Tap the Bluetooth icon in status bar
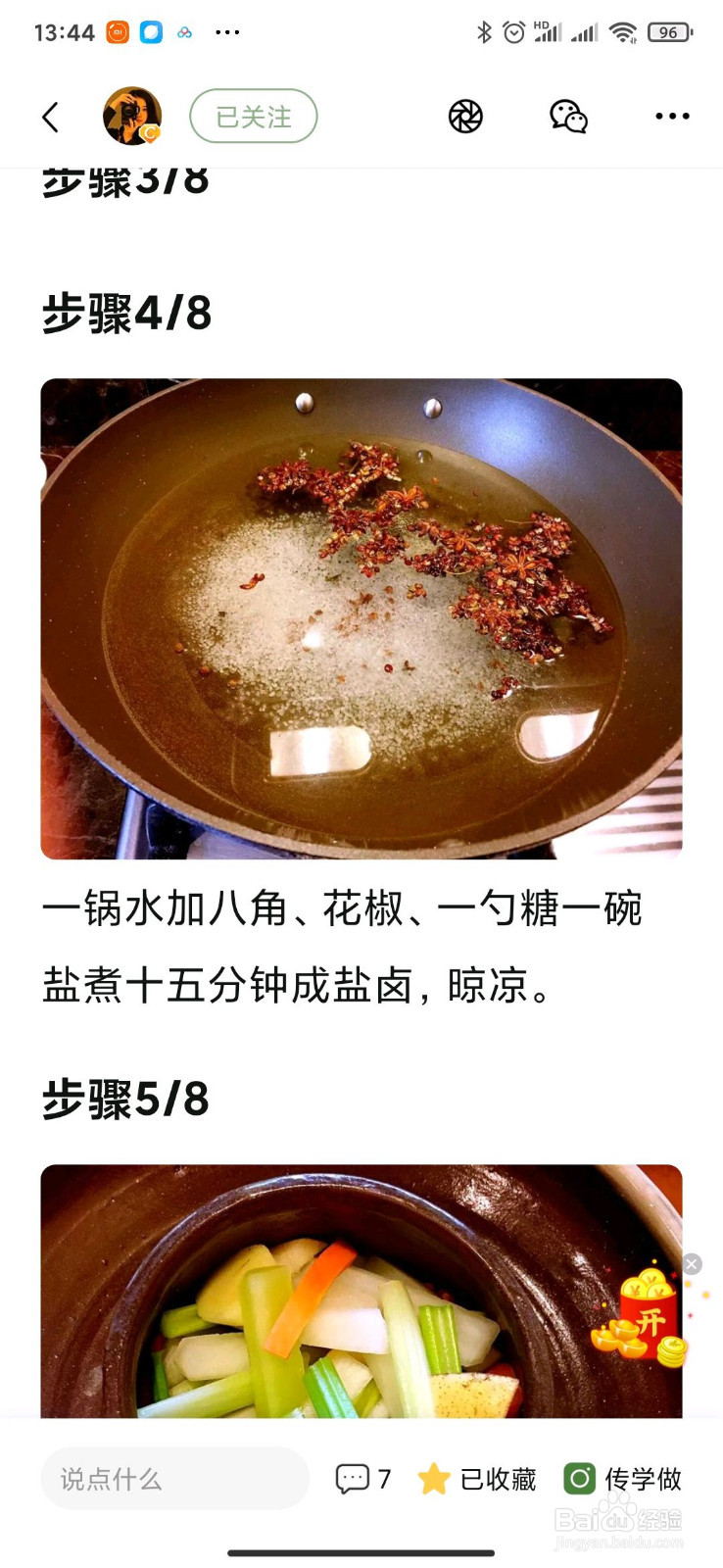723x1568 pixels. (x=482, y=30)
